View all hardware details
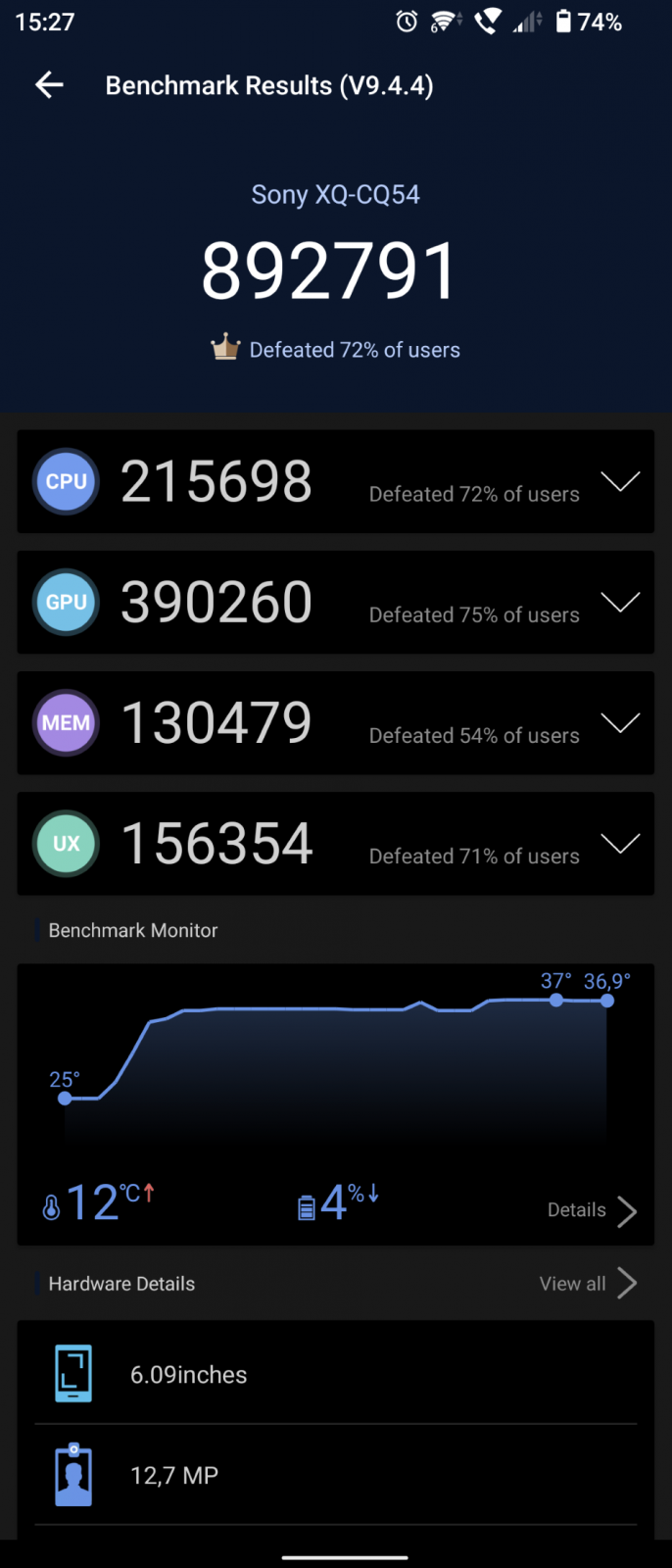The height and width of the screenshot is (1568, 672). tap(587, 1284)
